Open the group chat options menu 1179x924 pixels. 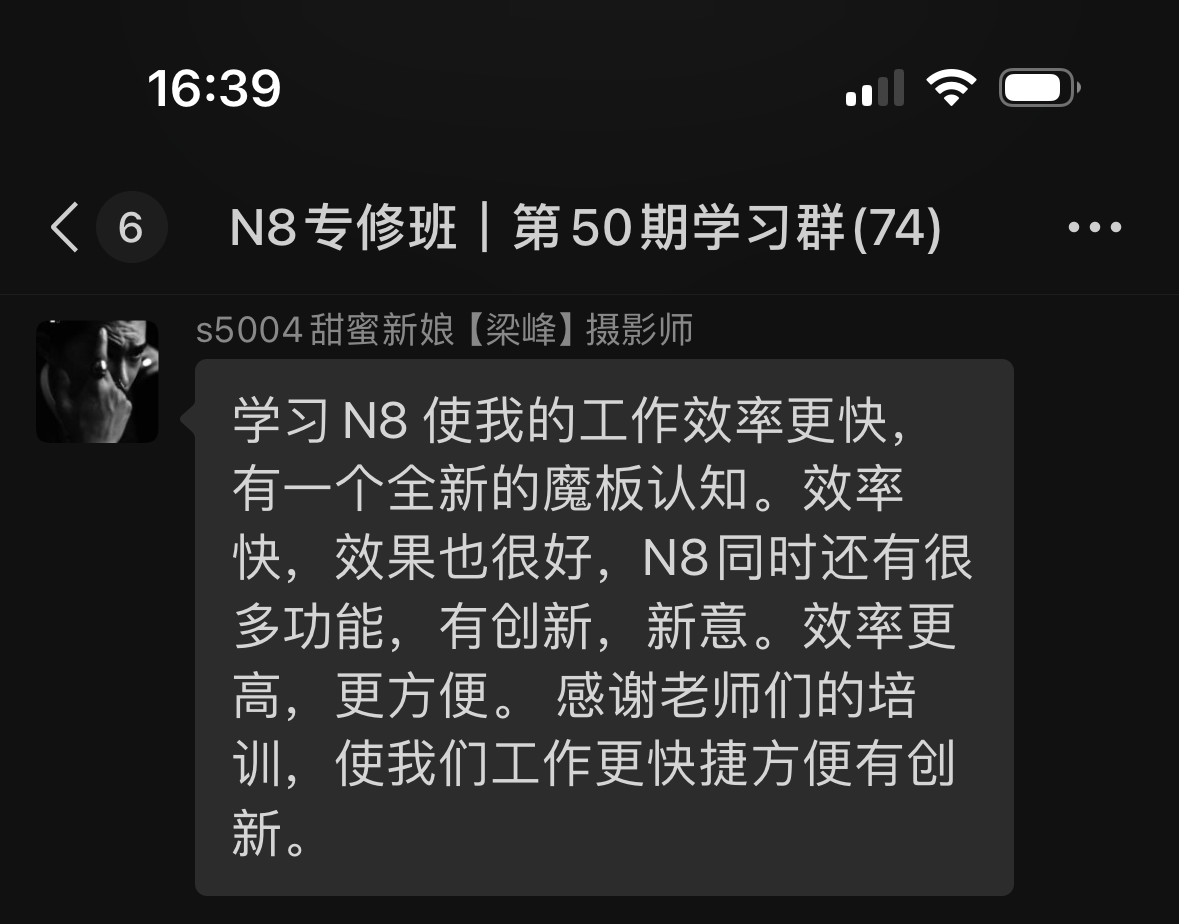(1094, 228)
